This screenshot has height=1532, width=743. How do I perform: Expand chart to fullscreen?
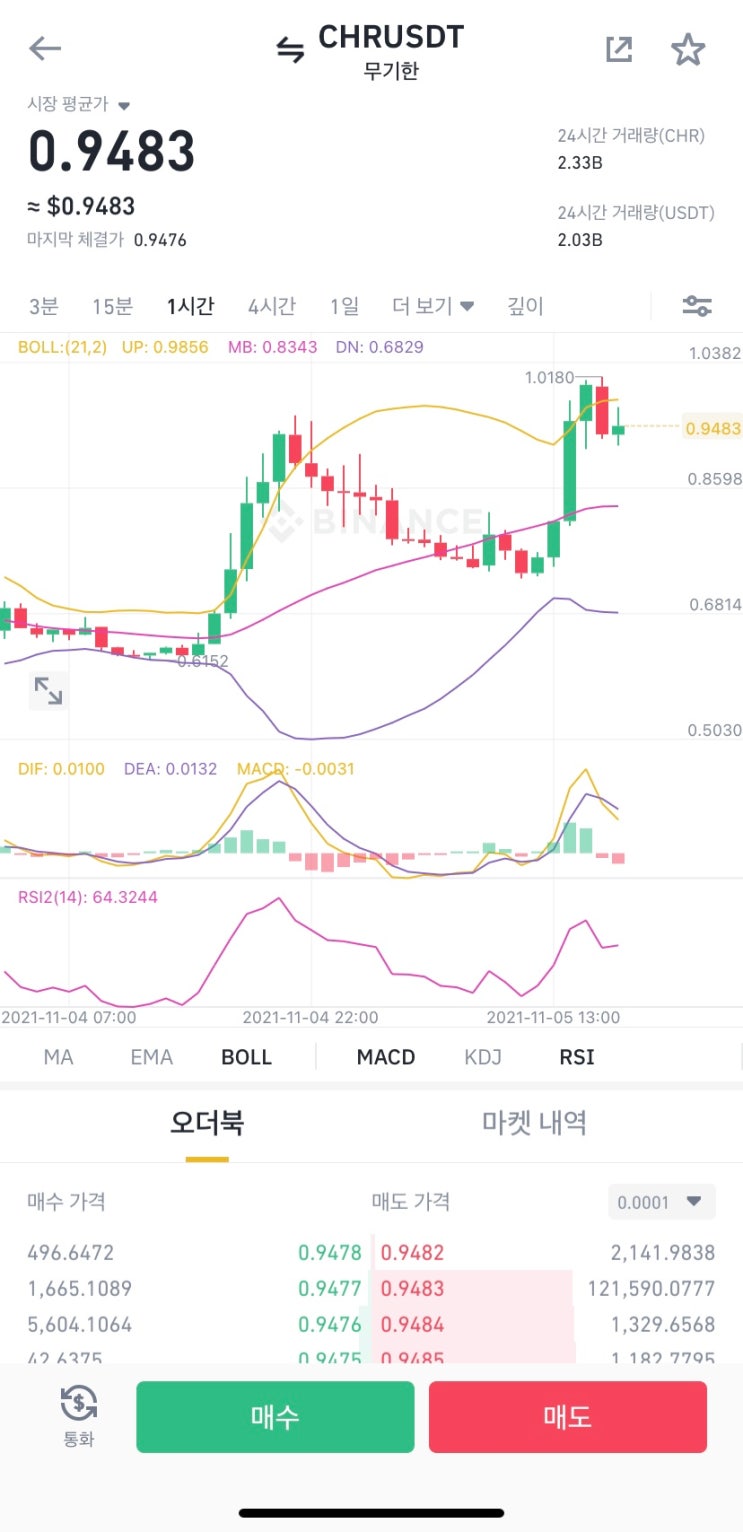pyautogui.click(x=48, y=690)
